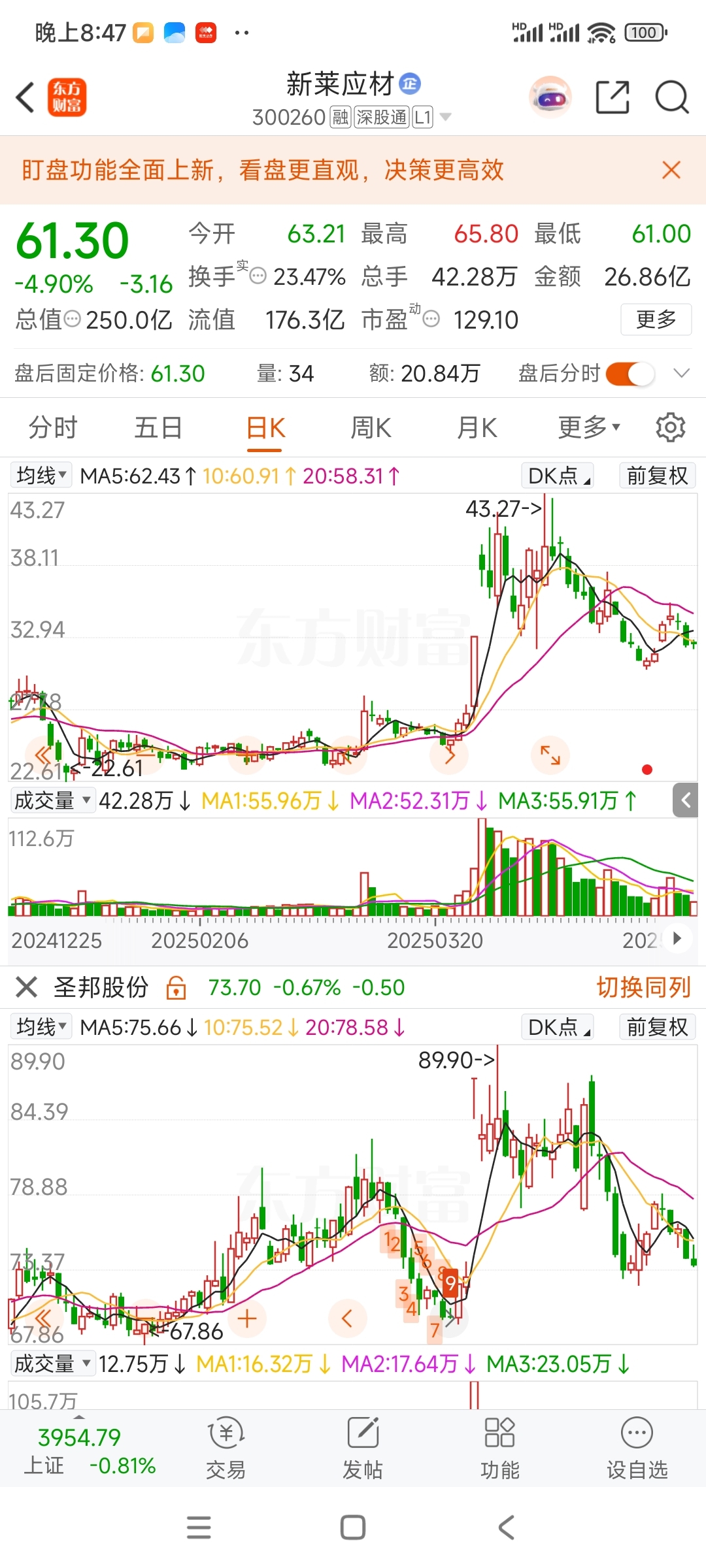Toggle the 盘后分时 switch
Image resolution: width=706 pixels, height=1568 pixels.
click(630, 374)
